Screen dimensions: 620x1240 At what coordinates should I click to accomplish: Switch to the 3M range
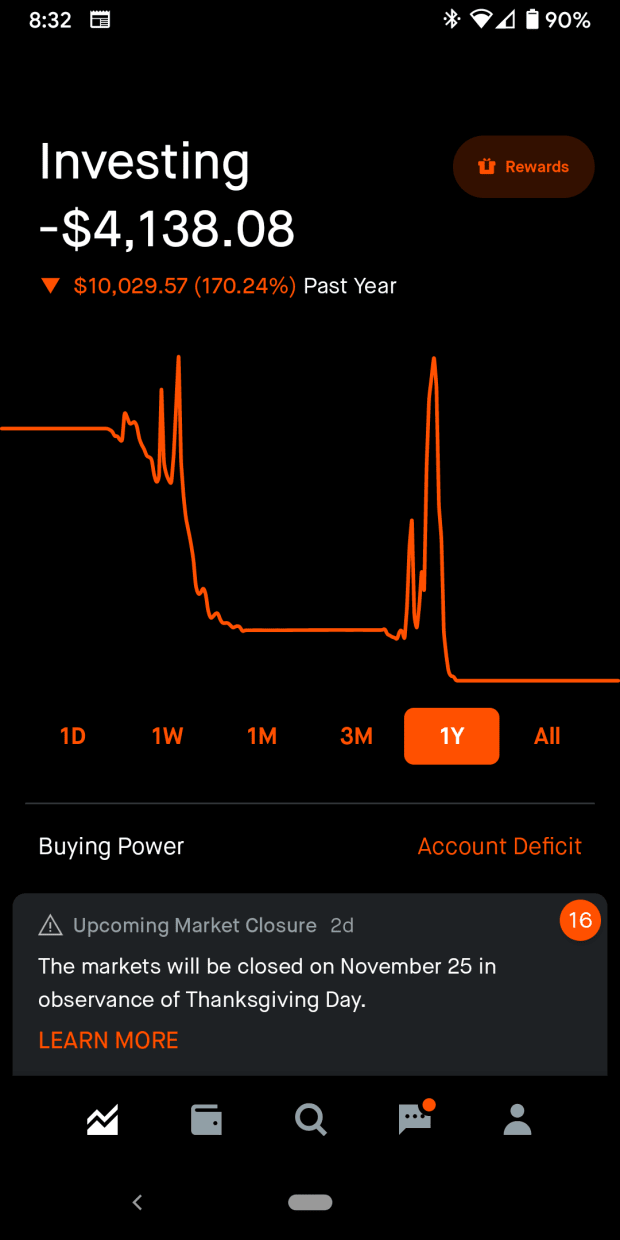click(356, 736)
